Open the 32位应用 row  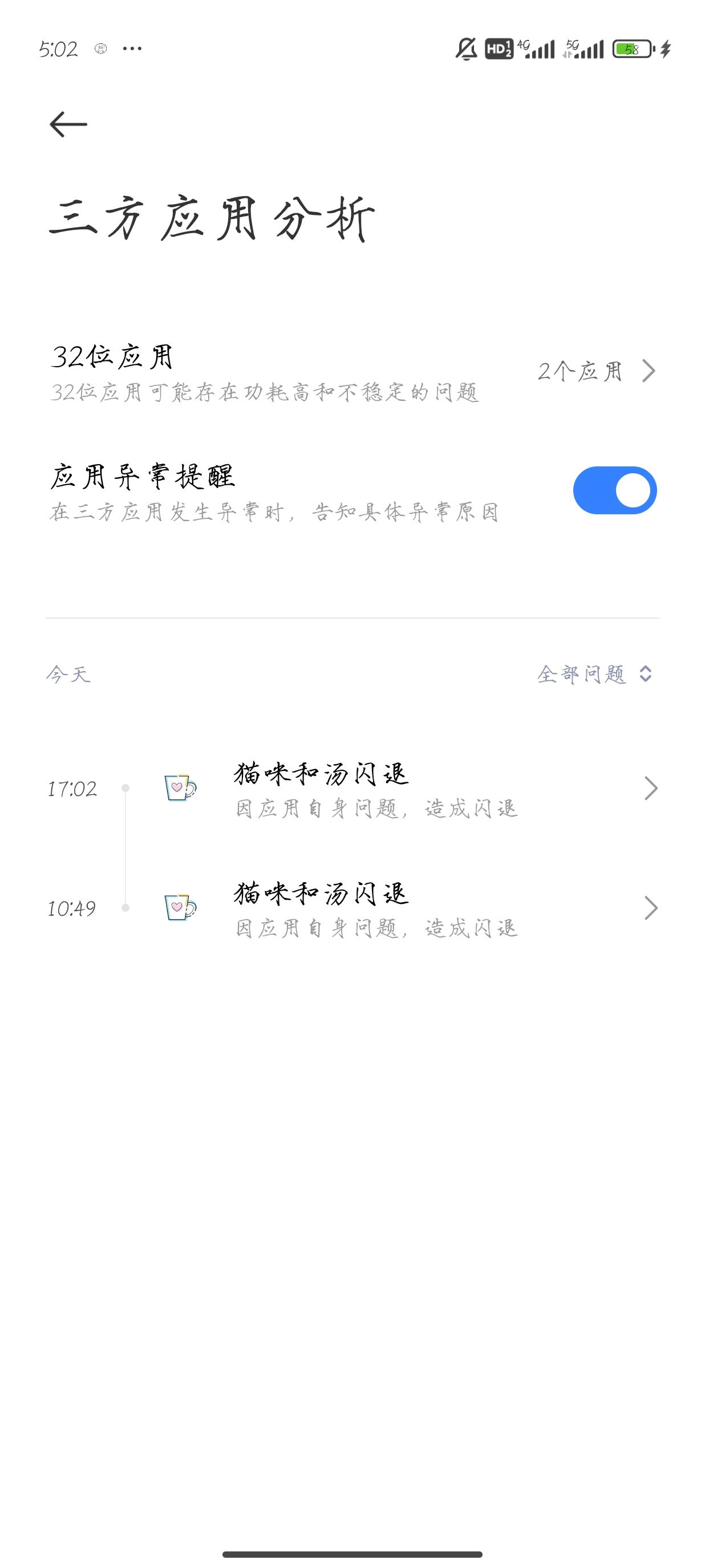(352, 371)
